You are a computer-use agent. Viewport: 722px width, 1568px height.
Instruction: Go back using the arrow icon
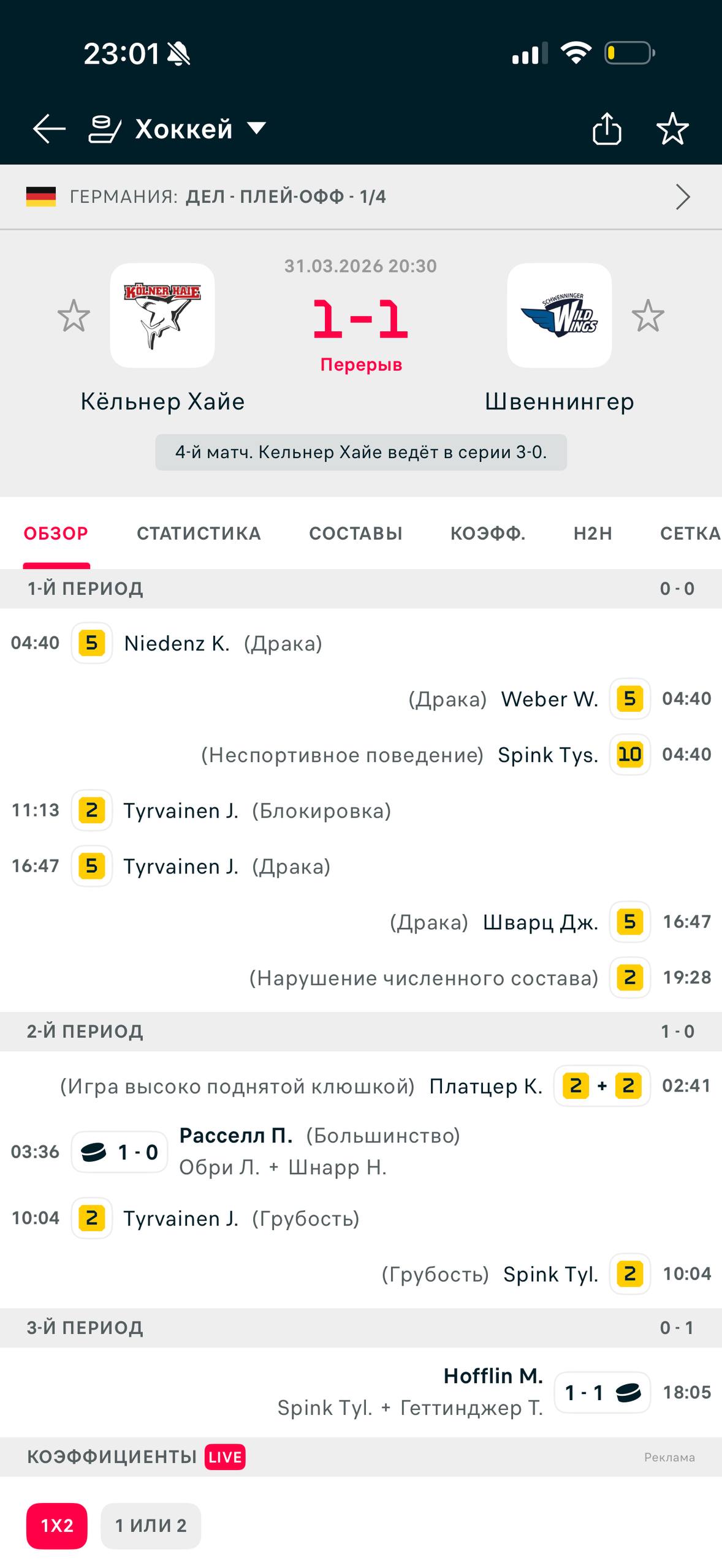point(49,129)
